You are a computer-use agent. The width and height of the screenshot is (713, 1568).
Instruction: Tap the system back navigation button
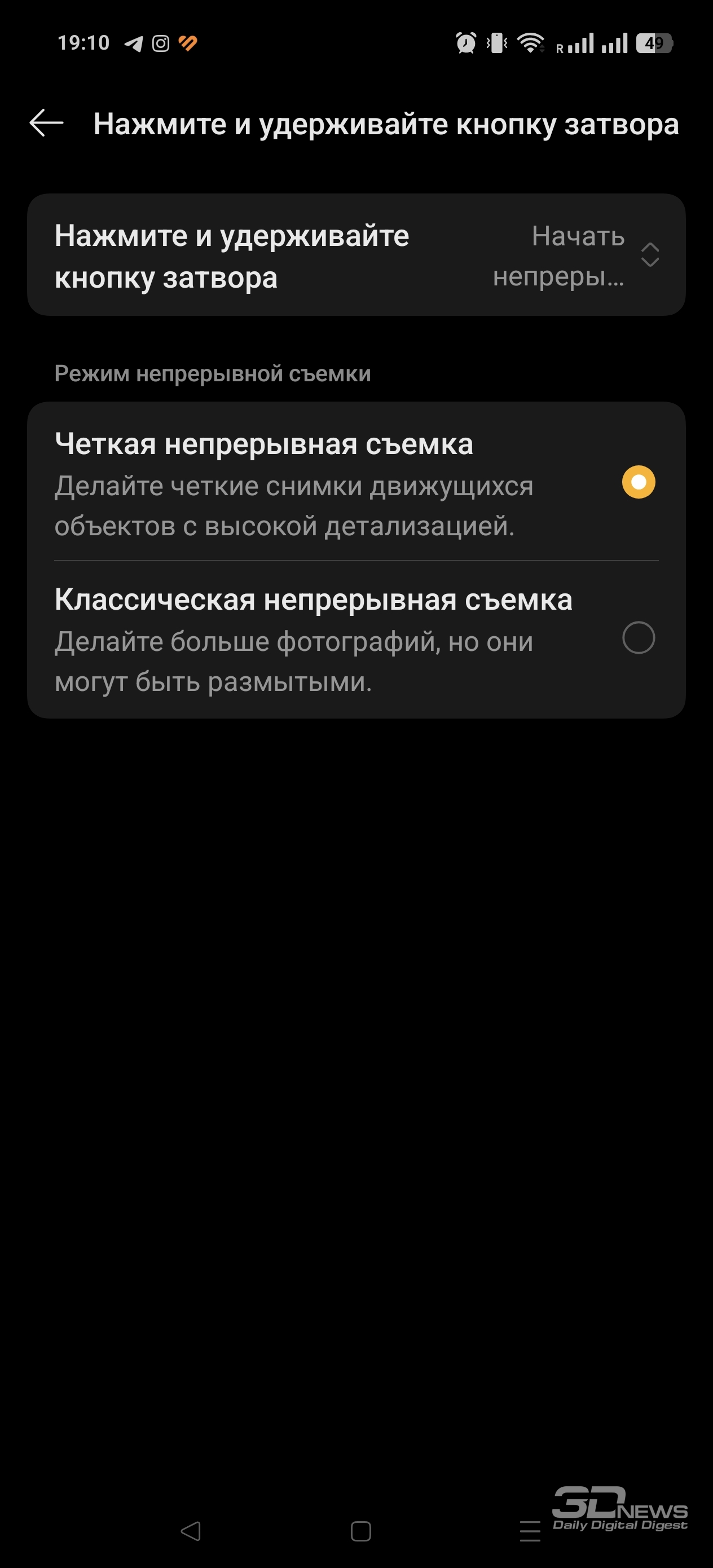click(191, 1531)
